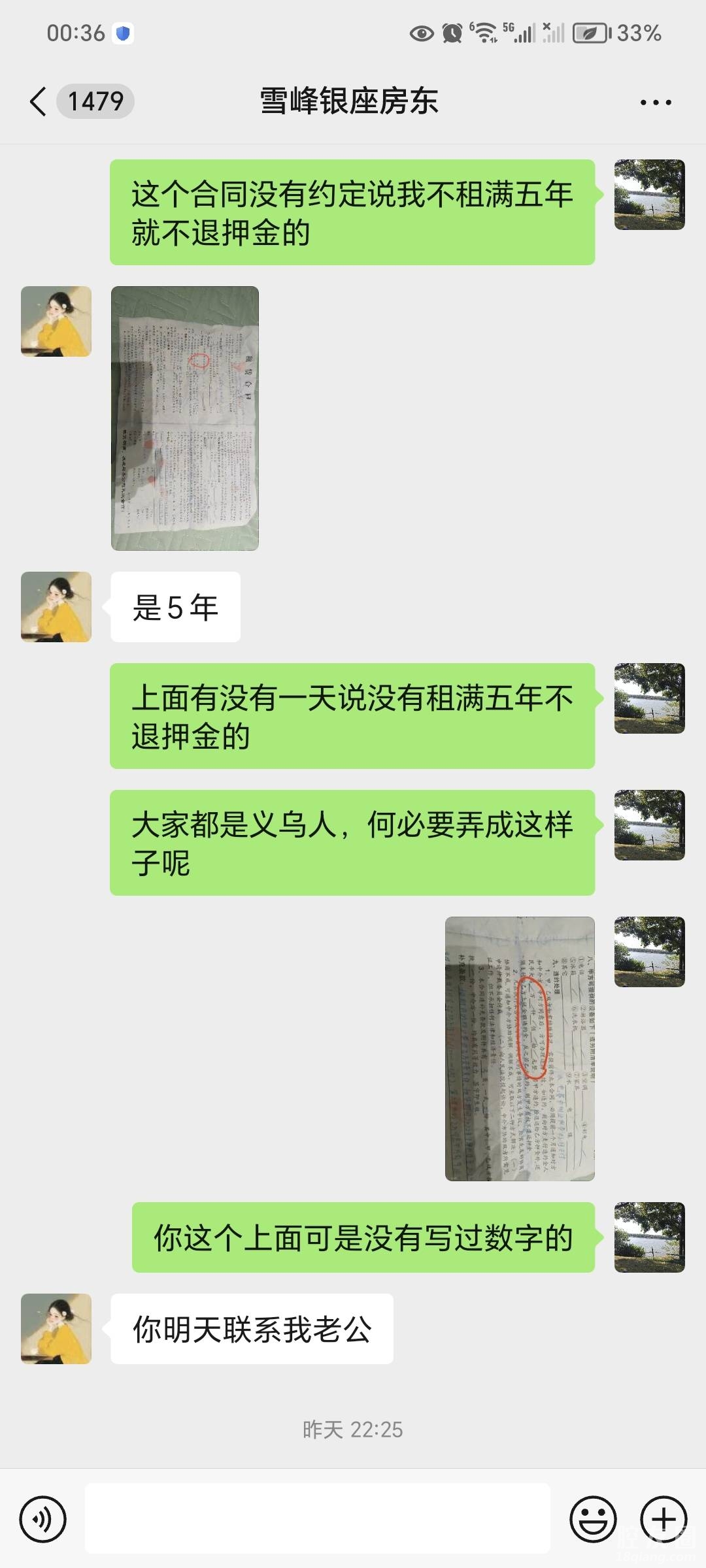Open the plus attachments menu
The height and width of the screenshot is (1568, 706).
[x=663, y=1519]
